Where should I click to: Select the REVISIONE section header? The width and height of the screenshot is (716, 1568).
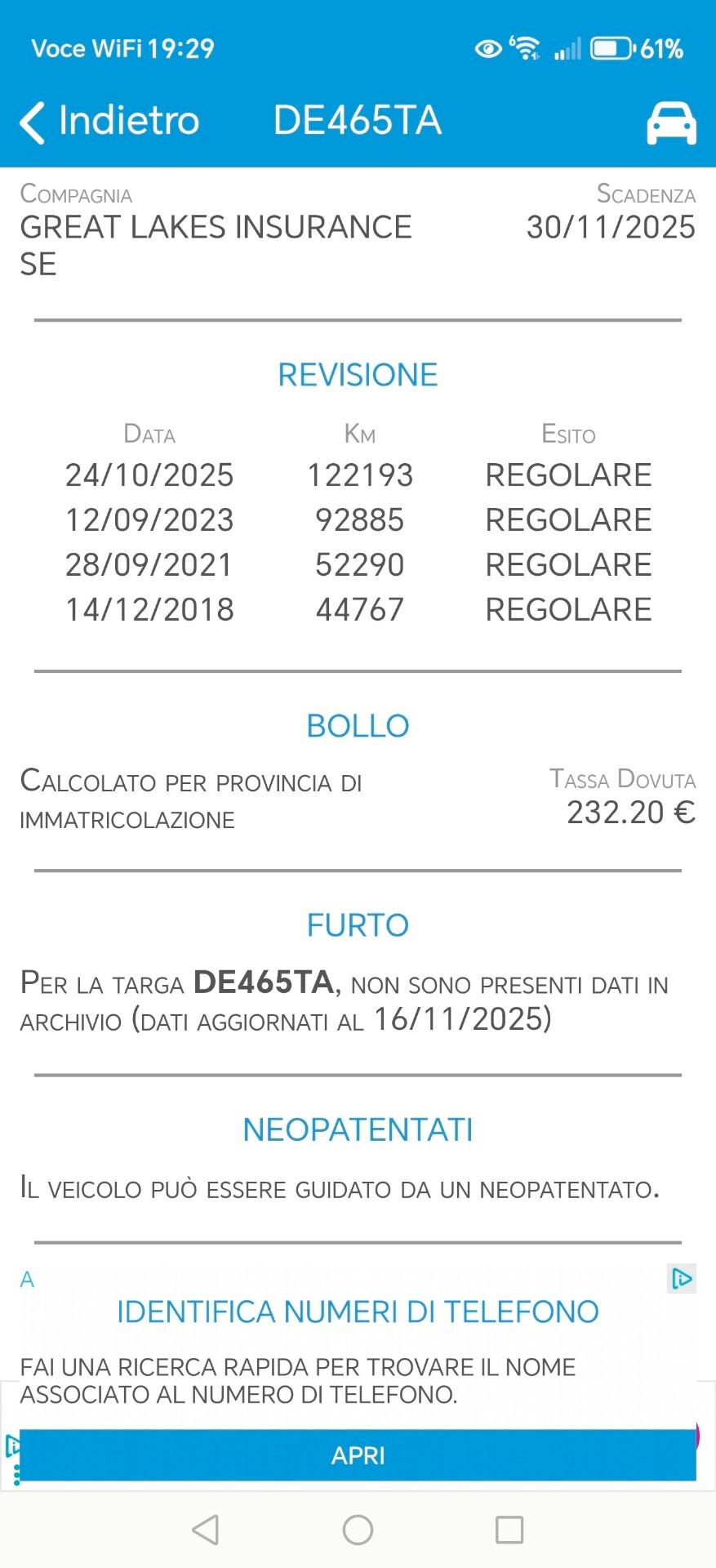click(x=358, y=375)
